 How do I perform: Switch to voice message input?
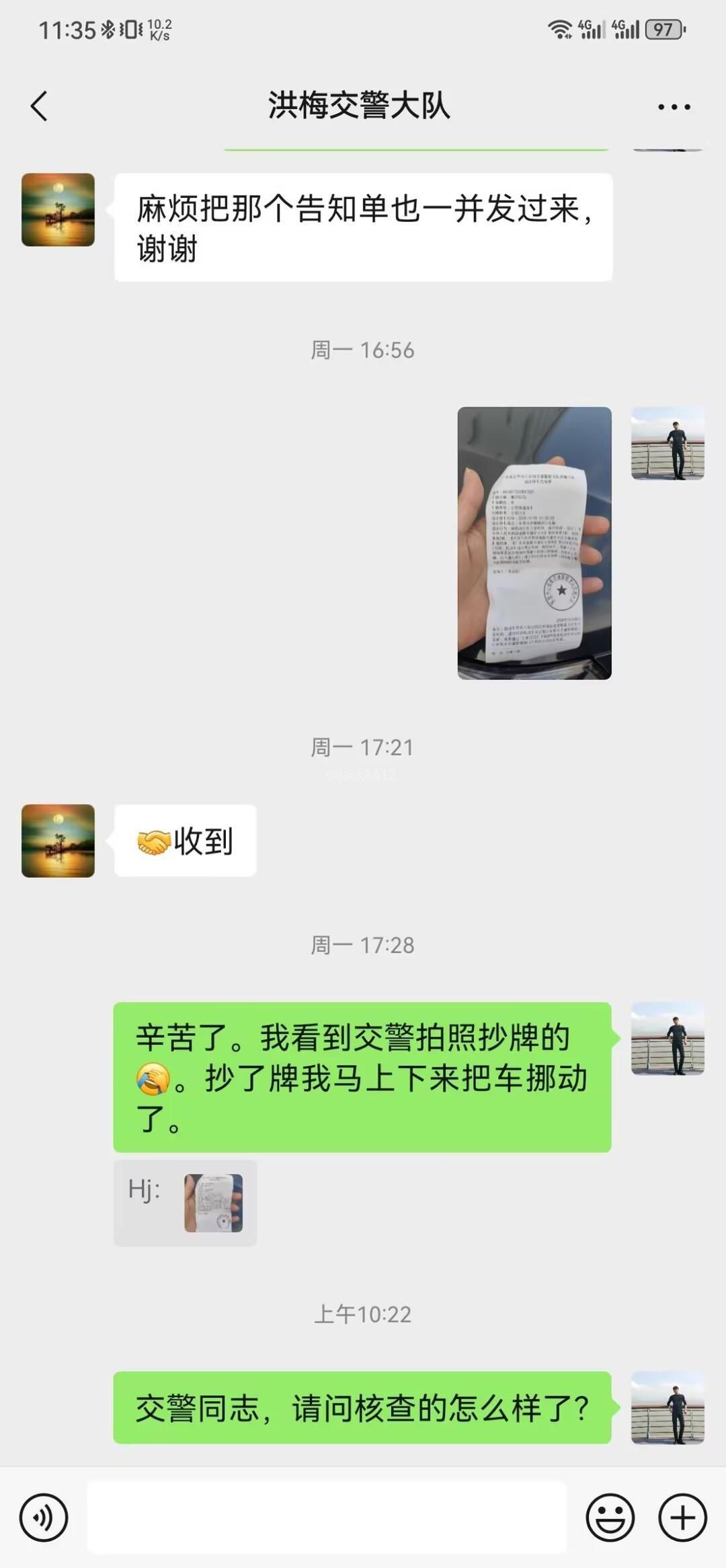coord(44,1518)
